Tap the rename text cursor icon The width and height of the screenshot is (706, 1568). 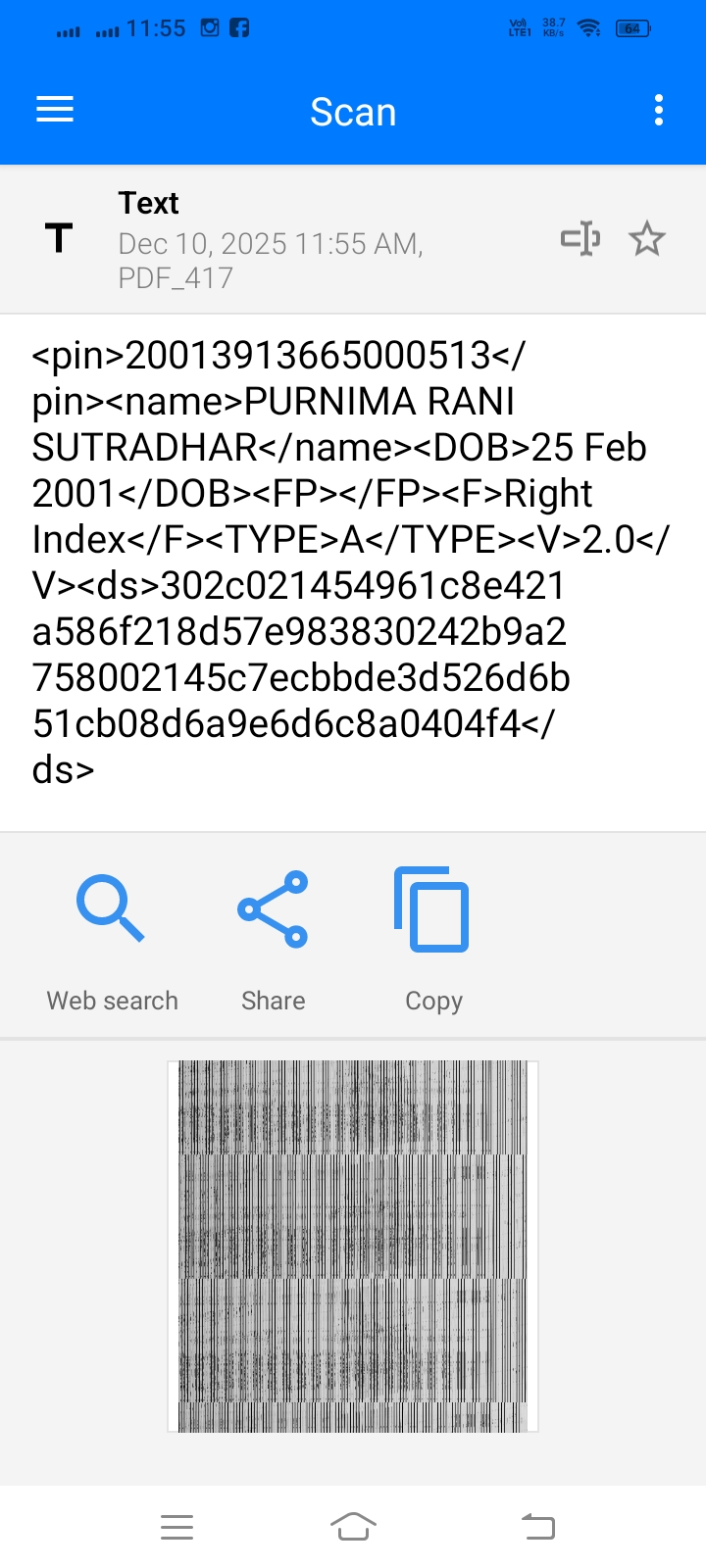(x=580, y=238)
